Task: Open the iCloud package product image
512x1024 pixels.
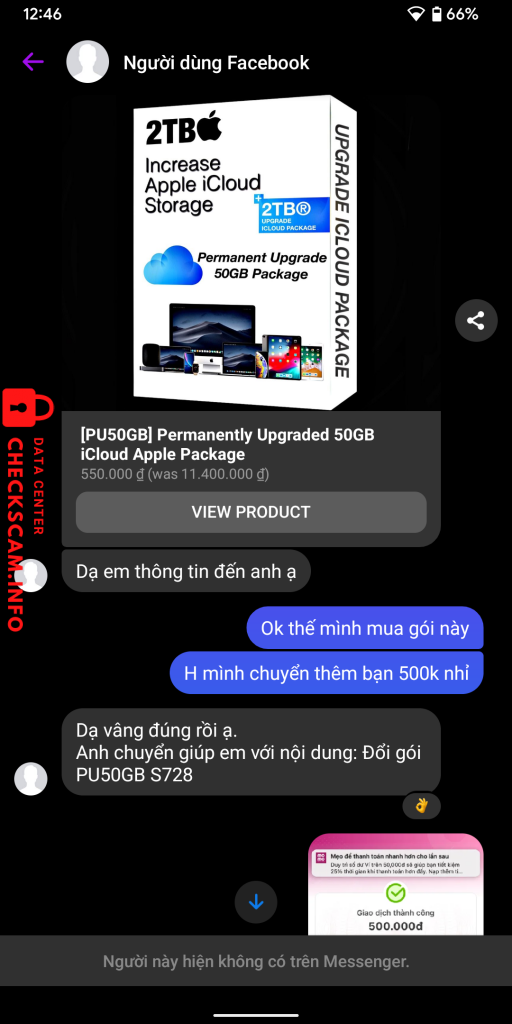Action: [x=251, y=251]
